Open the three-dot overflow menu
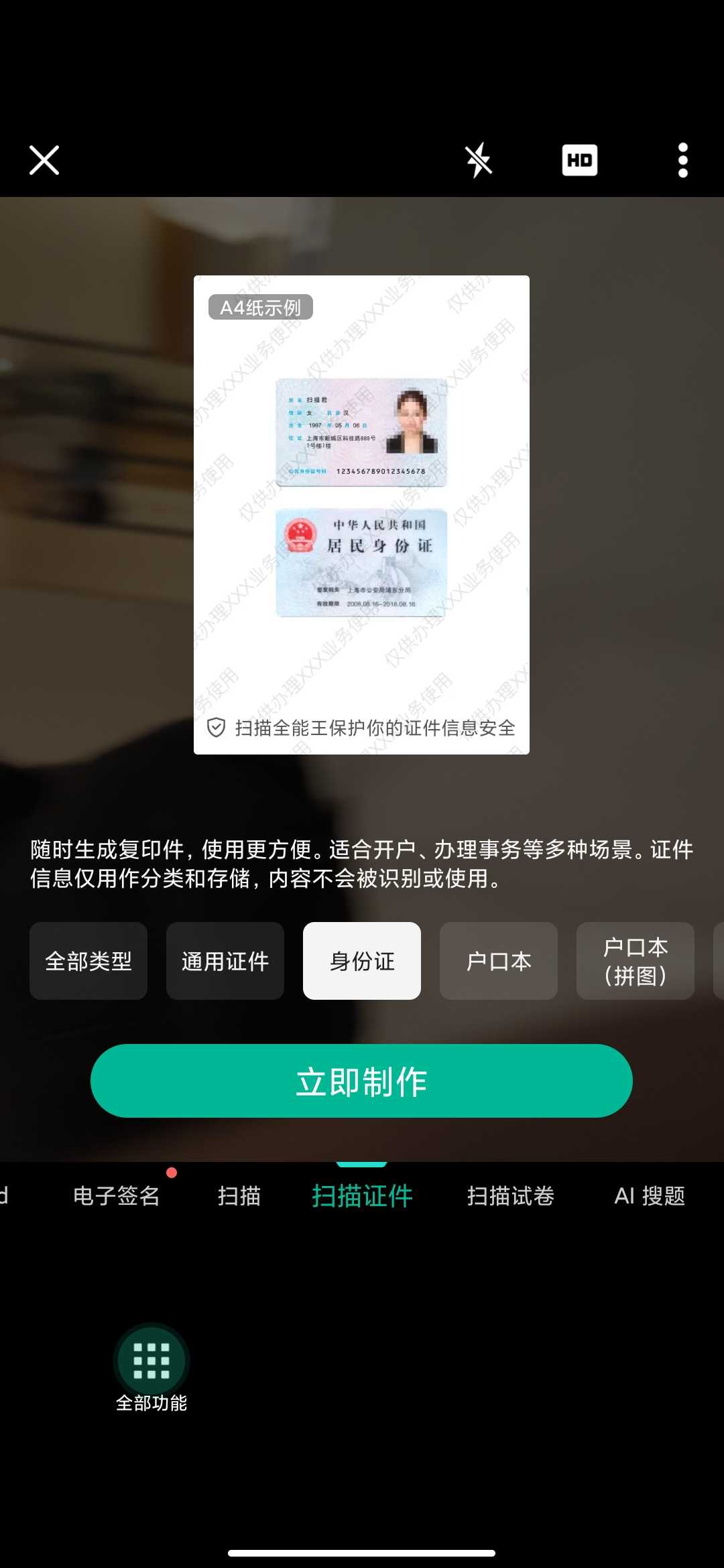 [681, 159]
